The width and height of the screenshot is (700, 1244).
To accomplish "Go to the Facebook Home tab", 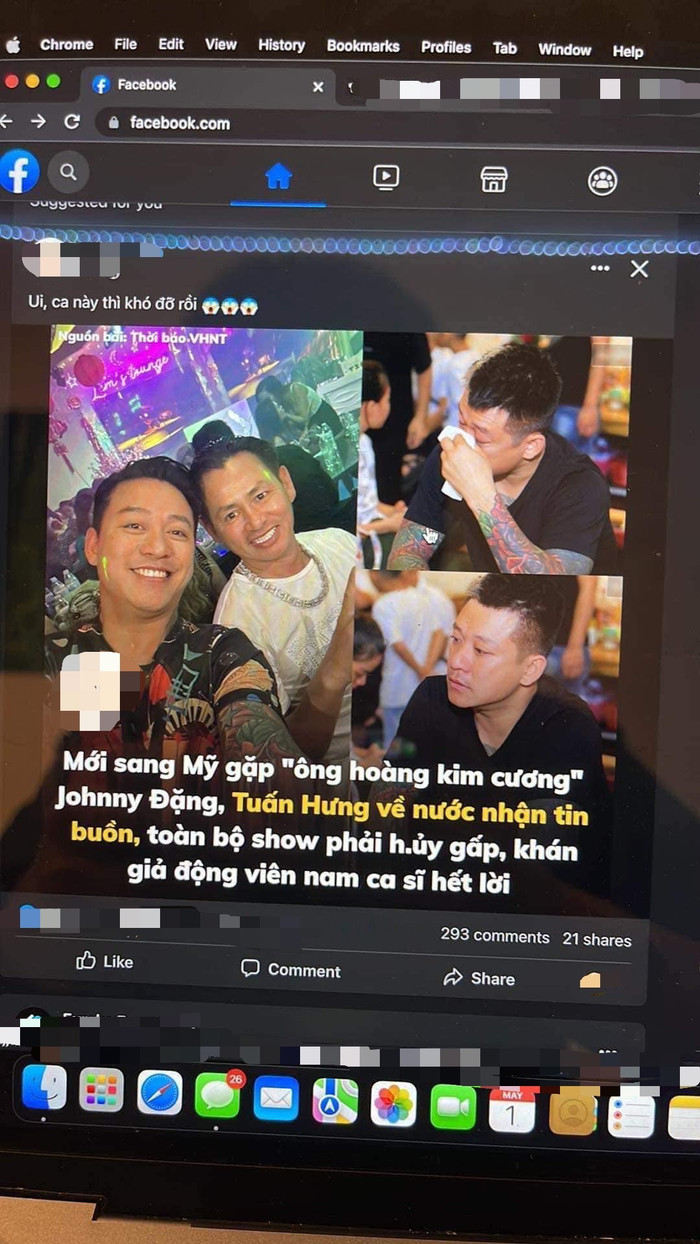I will pyautogui.click(x=278, y=178).
